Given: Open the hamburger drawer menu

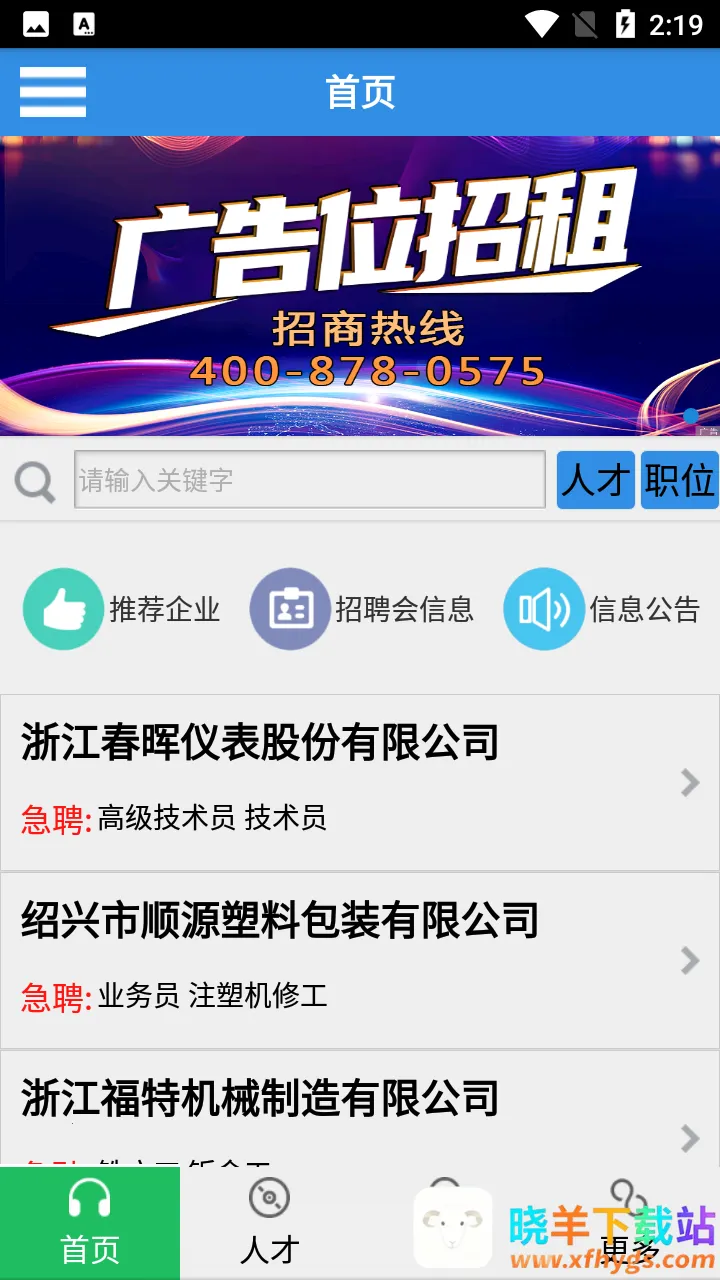Looking at the screenshot, I should [x=53, y=92].
